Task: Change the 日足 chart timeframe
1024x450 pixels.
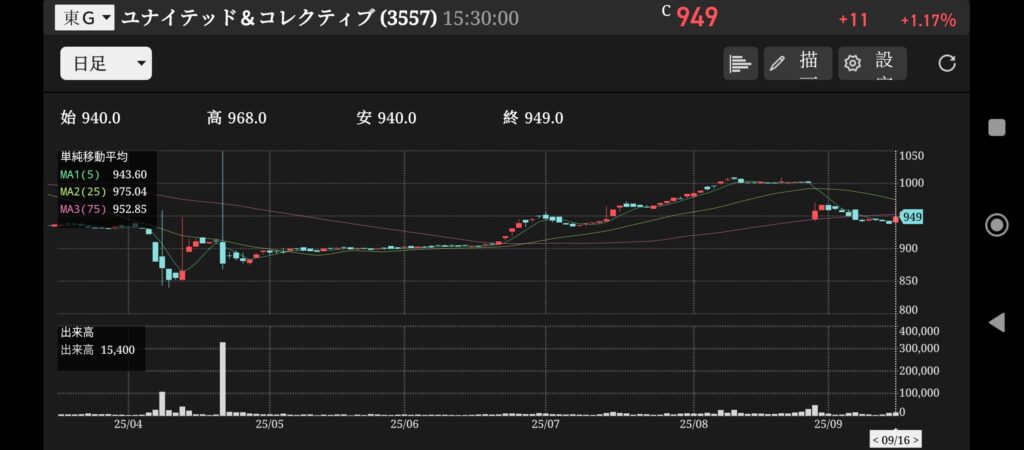Action: (106, 64)
